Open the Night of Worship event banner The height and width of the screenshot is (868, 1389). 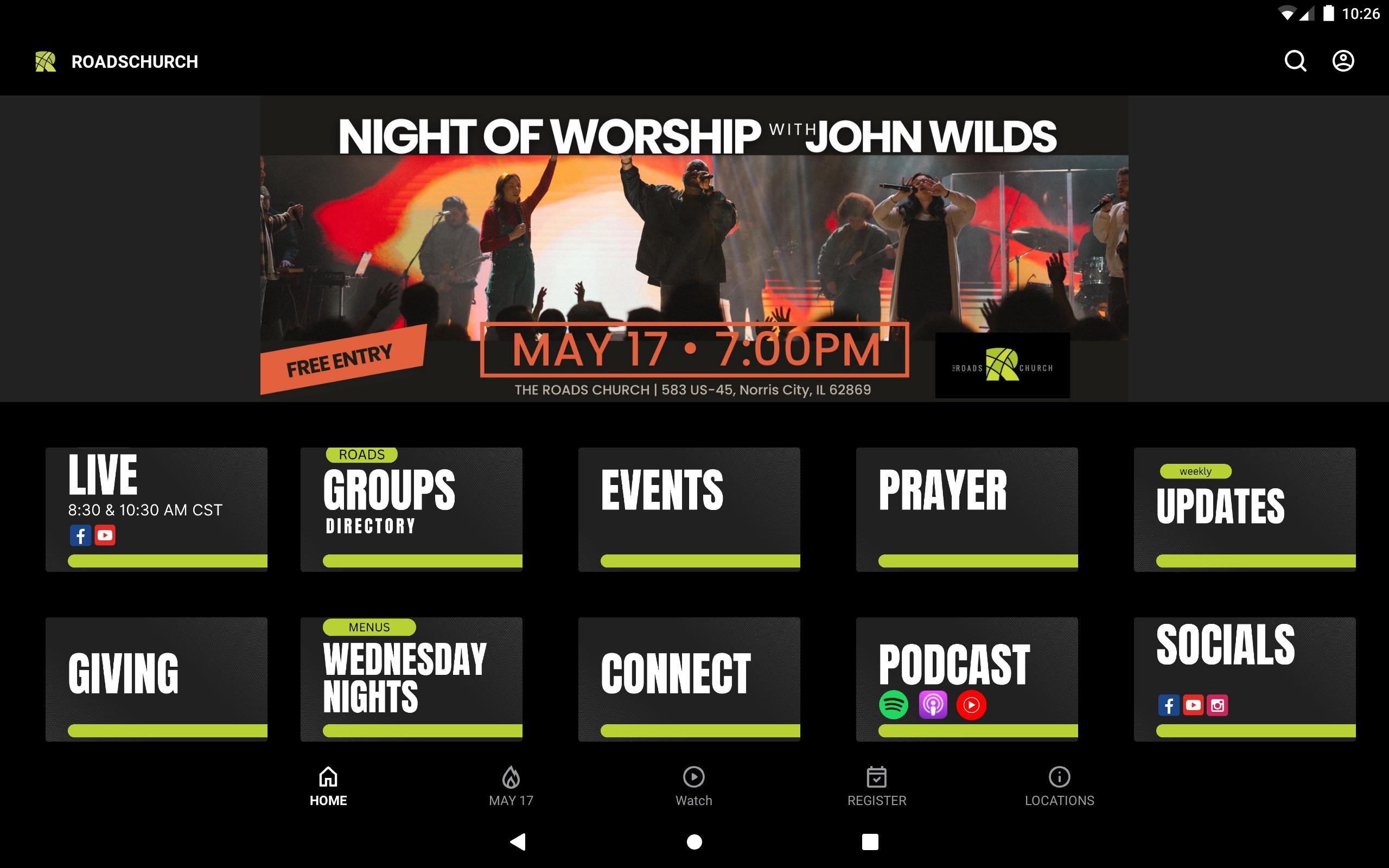tap(694, 248)
